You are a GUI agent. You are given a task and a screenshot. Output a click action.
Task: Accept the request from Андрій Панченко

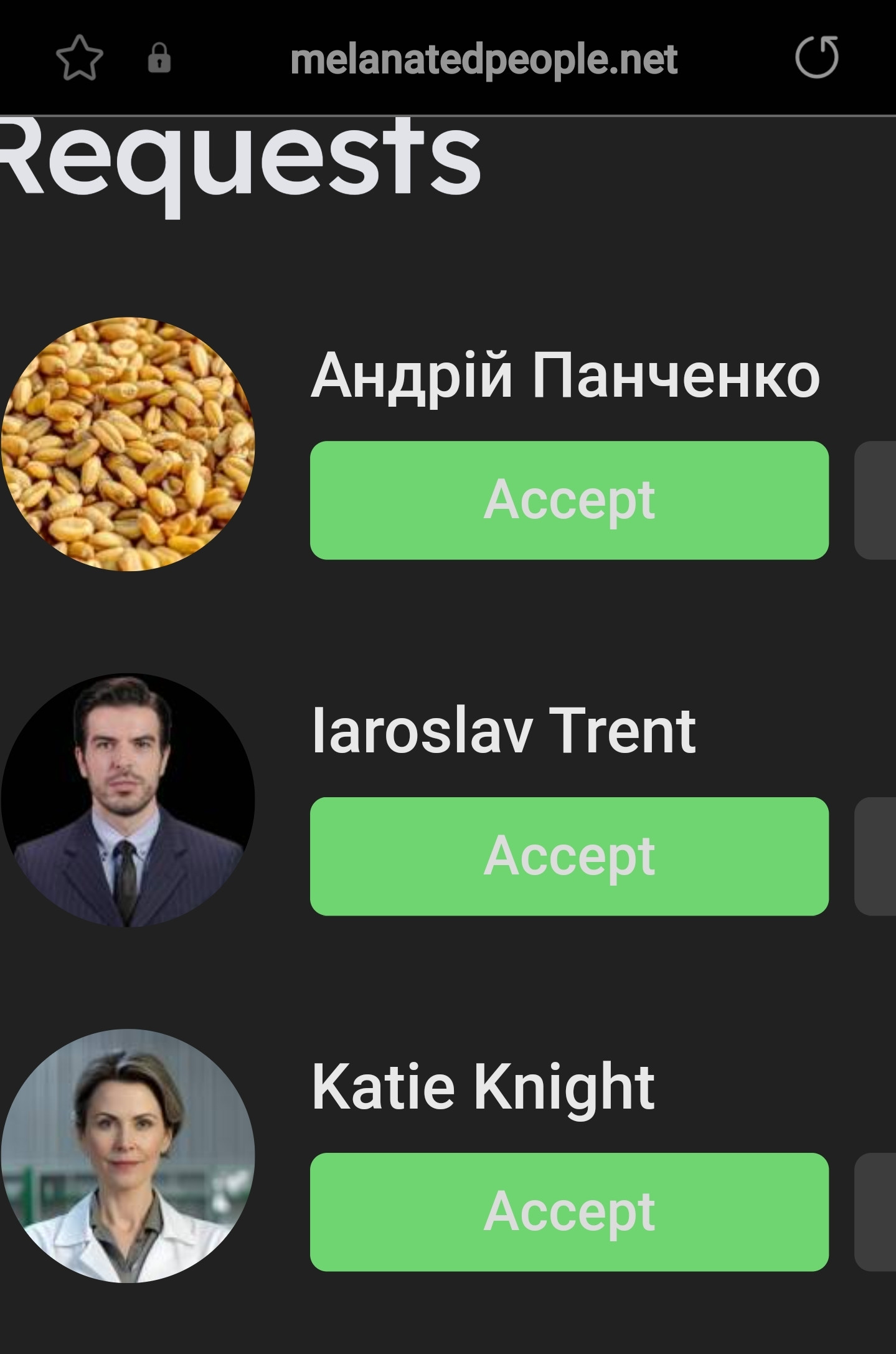pos(568,500)
